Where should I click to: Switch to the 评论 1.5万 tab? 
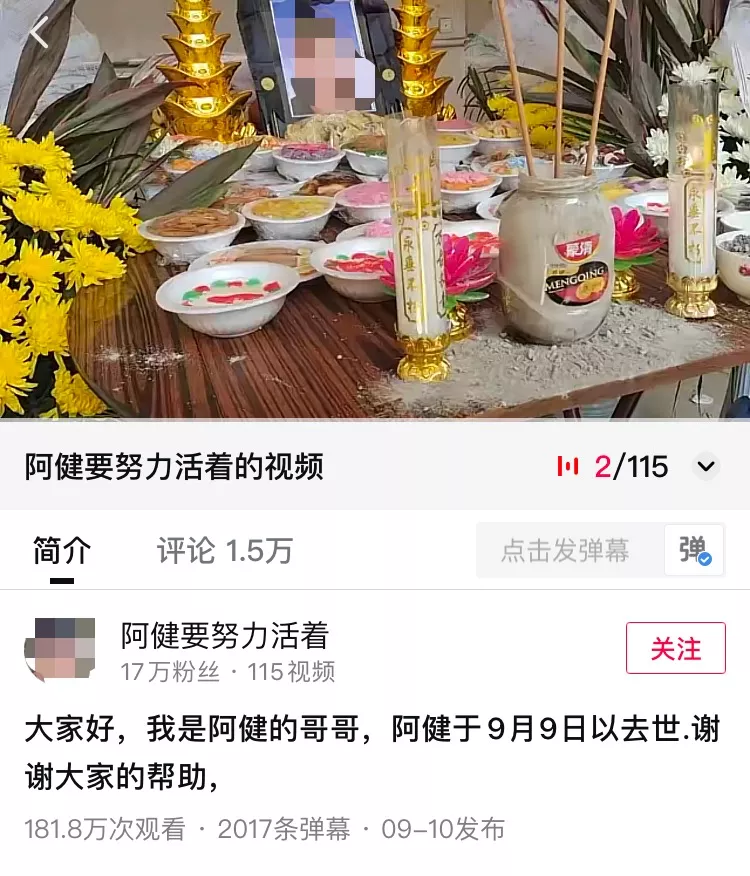[x=224, y=551]
